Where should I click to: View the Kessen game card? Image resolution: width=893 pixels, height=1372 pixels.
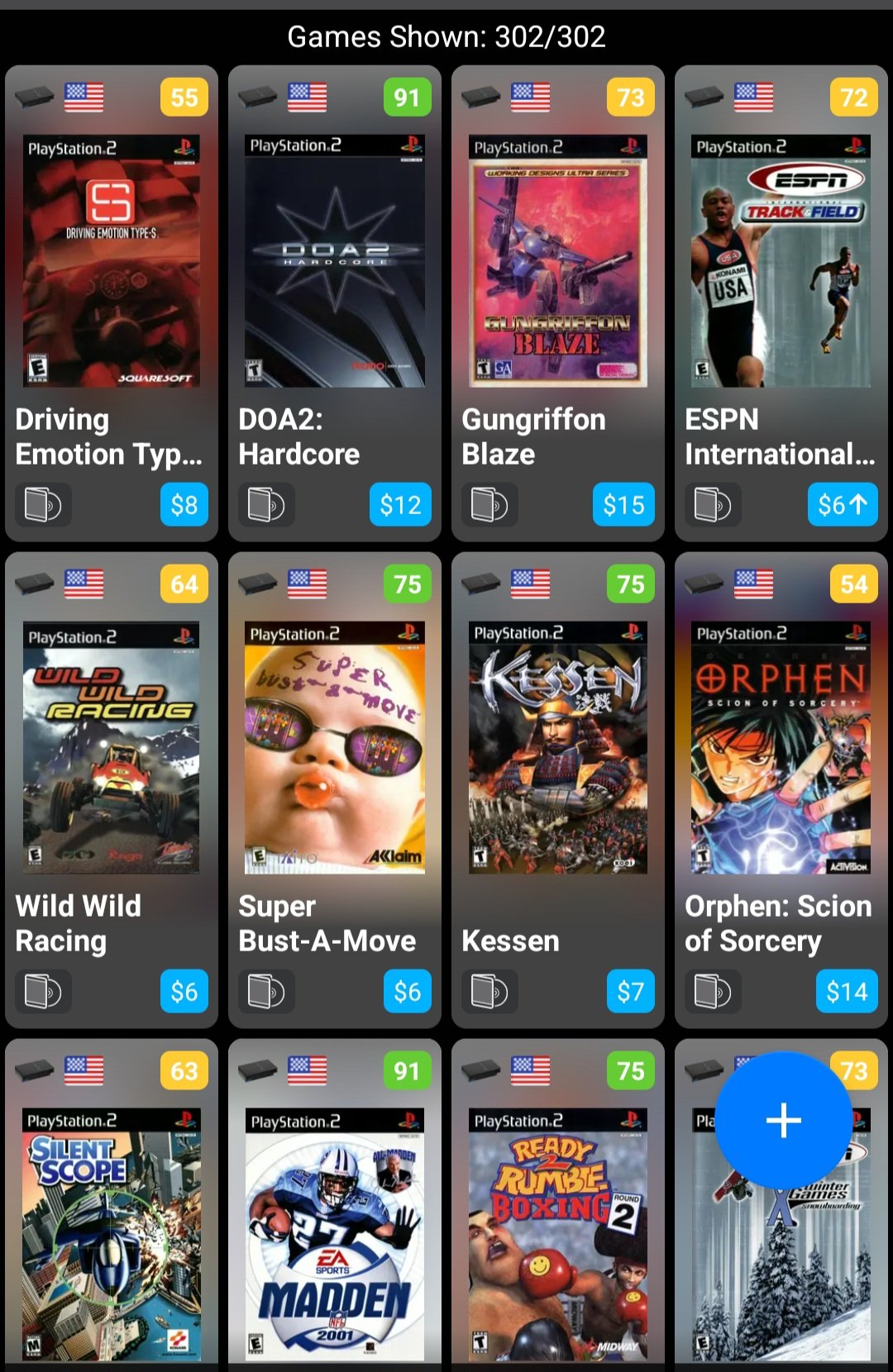[x=557, y=748]
